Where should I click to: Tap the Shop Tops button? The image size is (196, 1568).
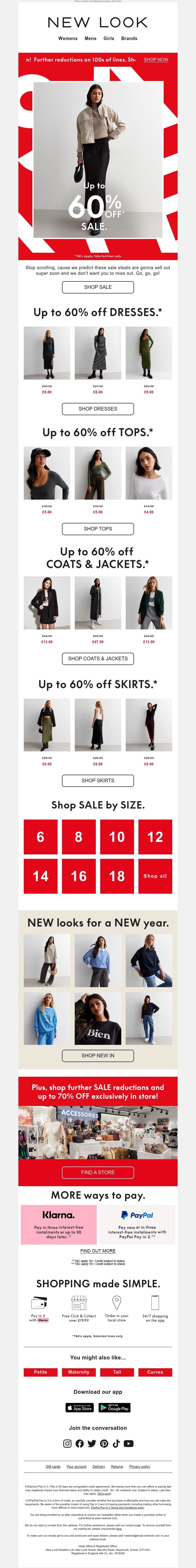pyautogui.click(x=98, y=528)
